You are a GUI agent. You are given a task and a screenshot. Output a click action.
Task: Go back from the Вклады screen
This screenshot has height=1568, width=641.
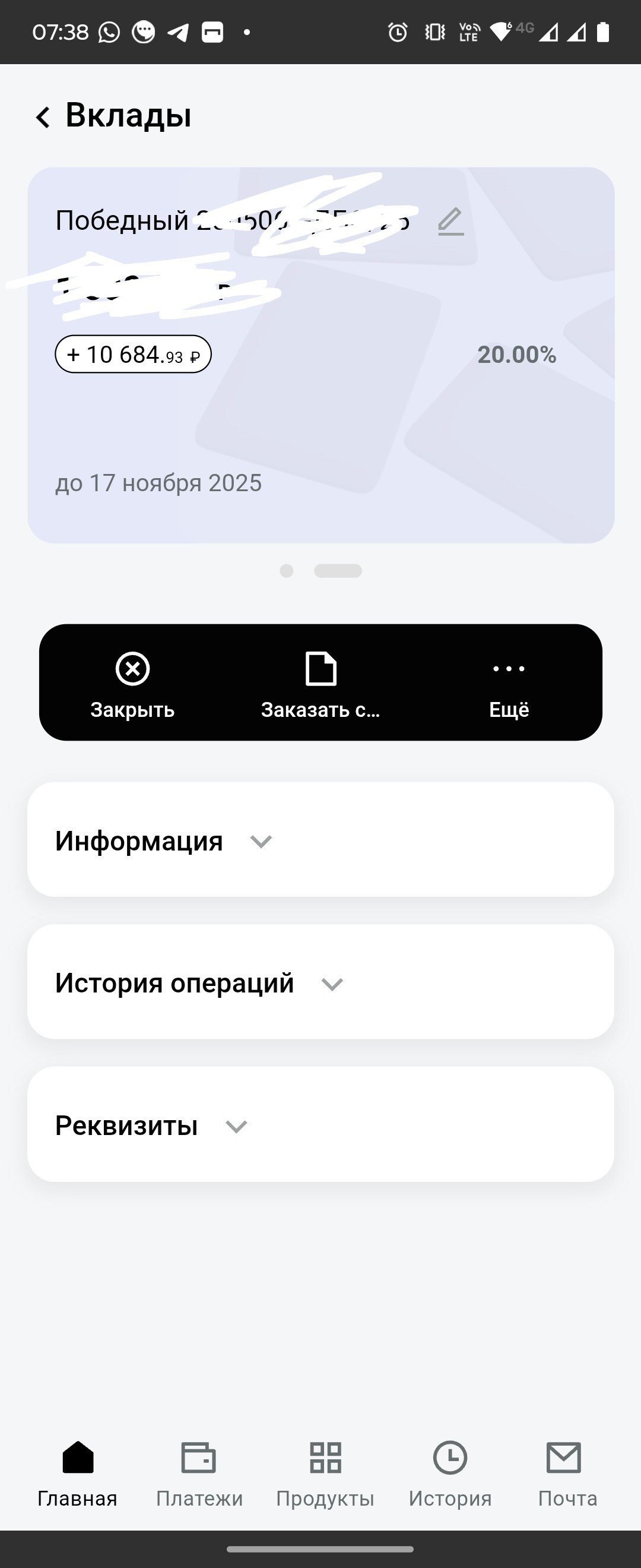click(x=43, y=117)
